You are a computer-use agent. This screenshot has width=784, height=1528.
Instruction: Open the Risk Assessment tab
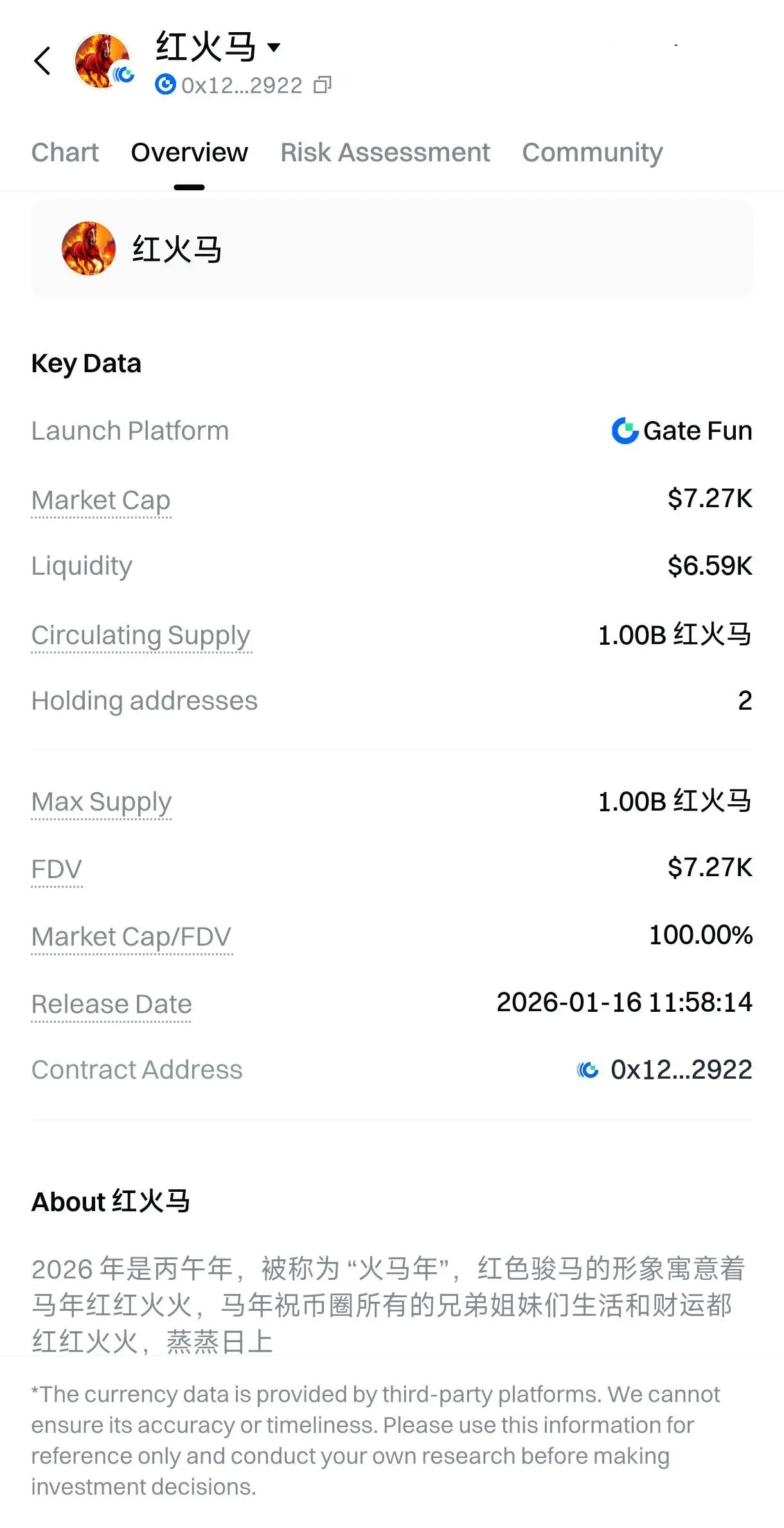coord(385,153)
